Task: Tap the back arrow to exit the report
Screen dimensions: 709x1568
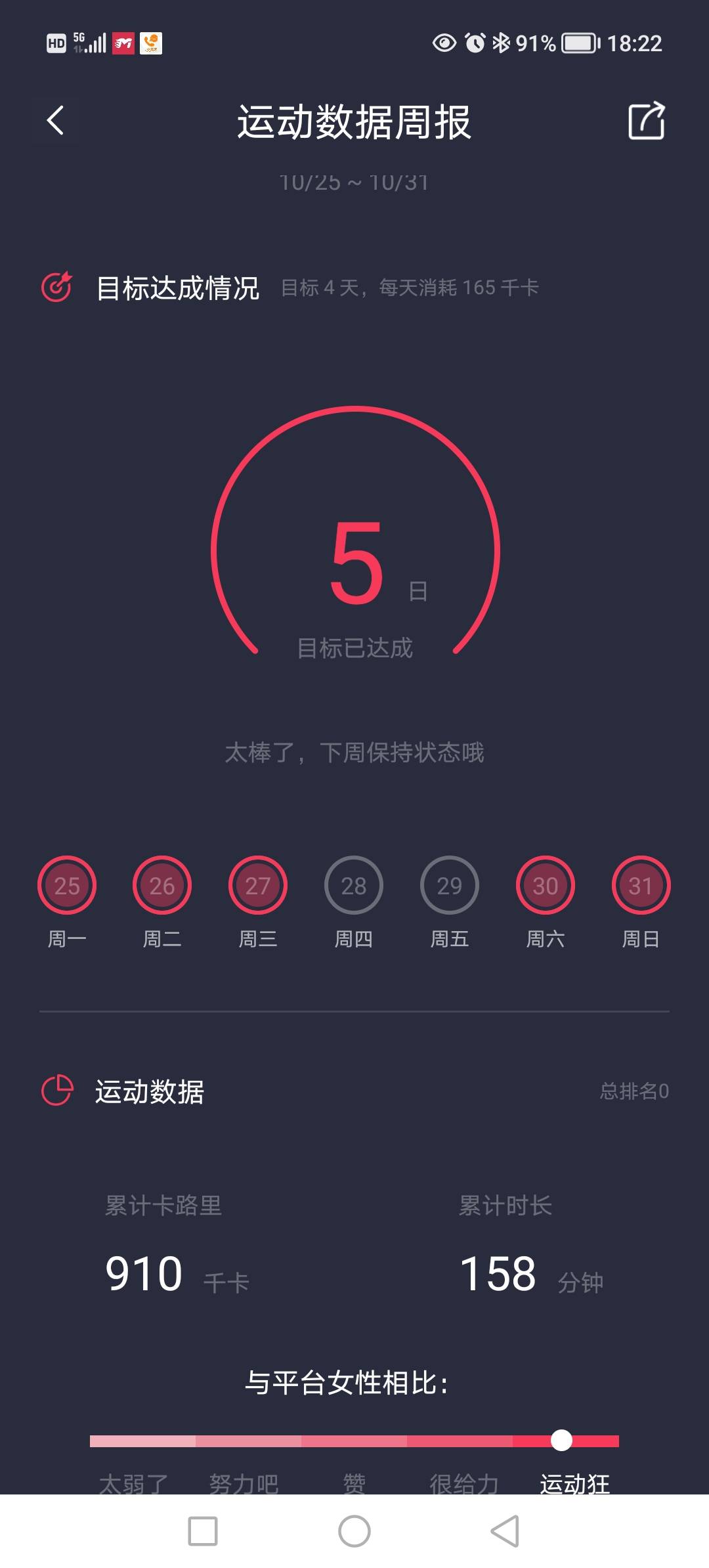Action: tap(55, 121)
